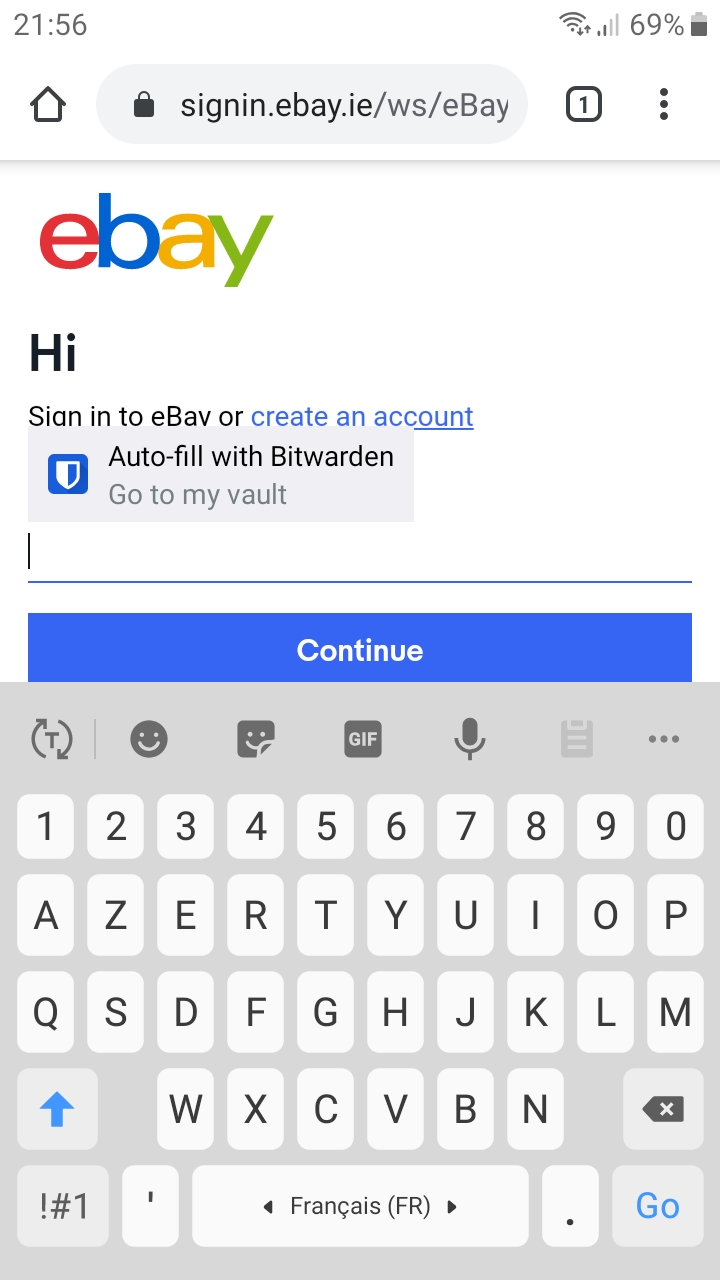Open the keyboard sticker panel

click(x=256, y=740)
